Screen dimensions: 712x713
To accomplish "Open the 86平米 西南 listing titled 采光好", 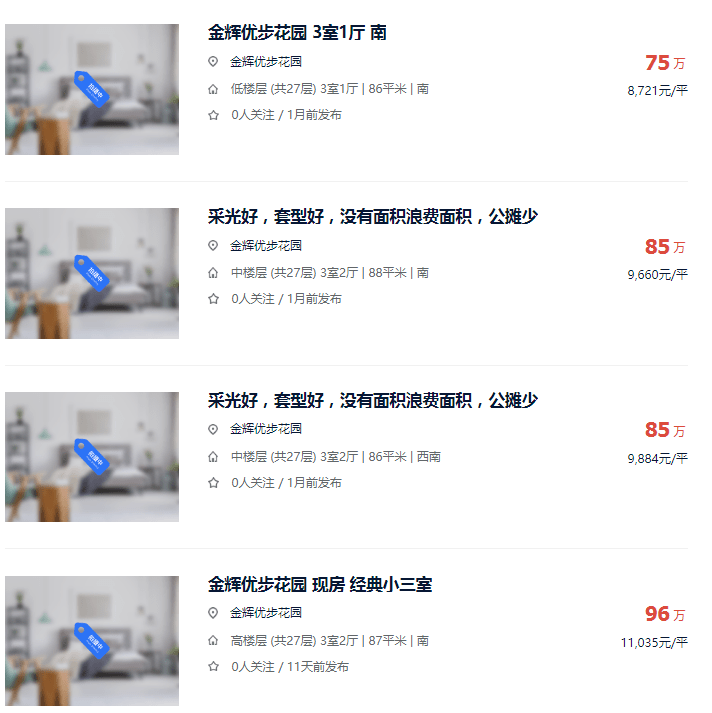I will [373, 401].
